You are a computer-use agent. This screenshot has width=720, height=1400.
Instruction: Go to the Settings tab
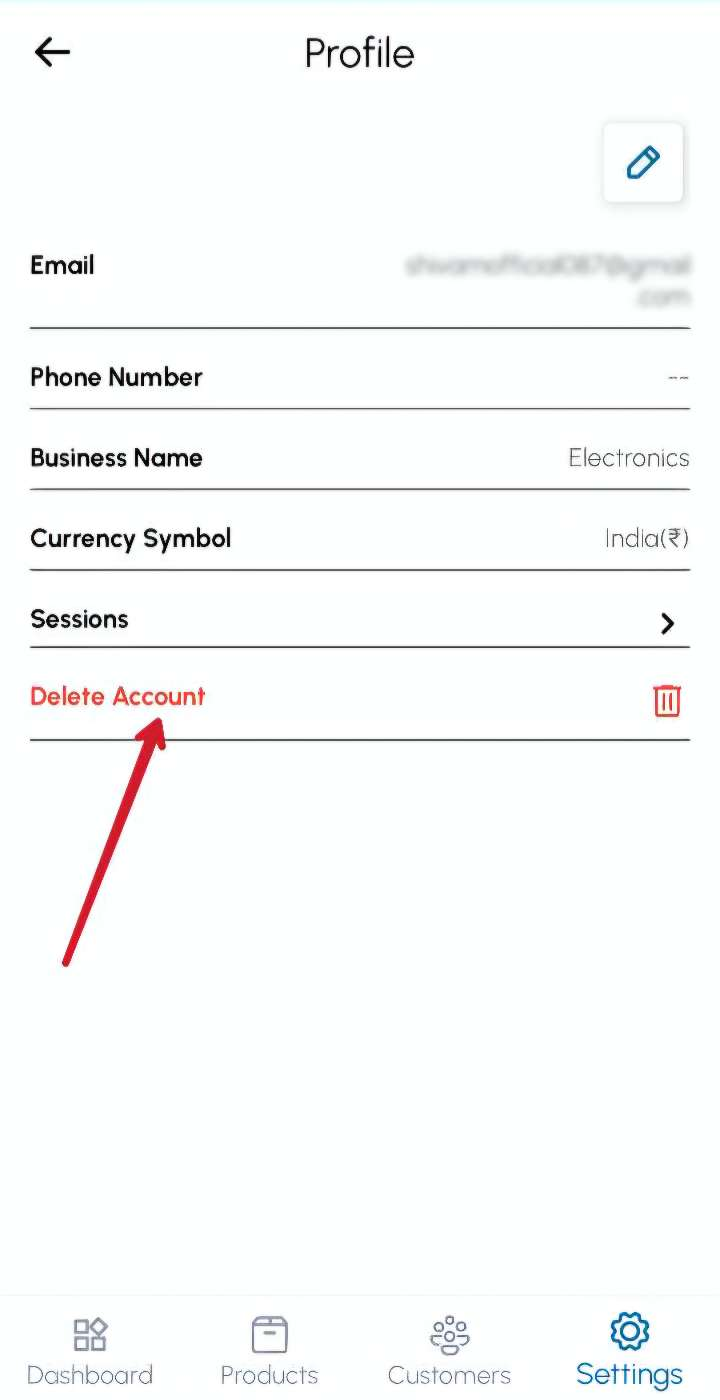[629, 1351]
